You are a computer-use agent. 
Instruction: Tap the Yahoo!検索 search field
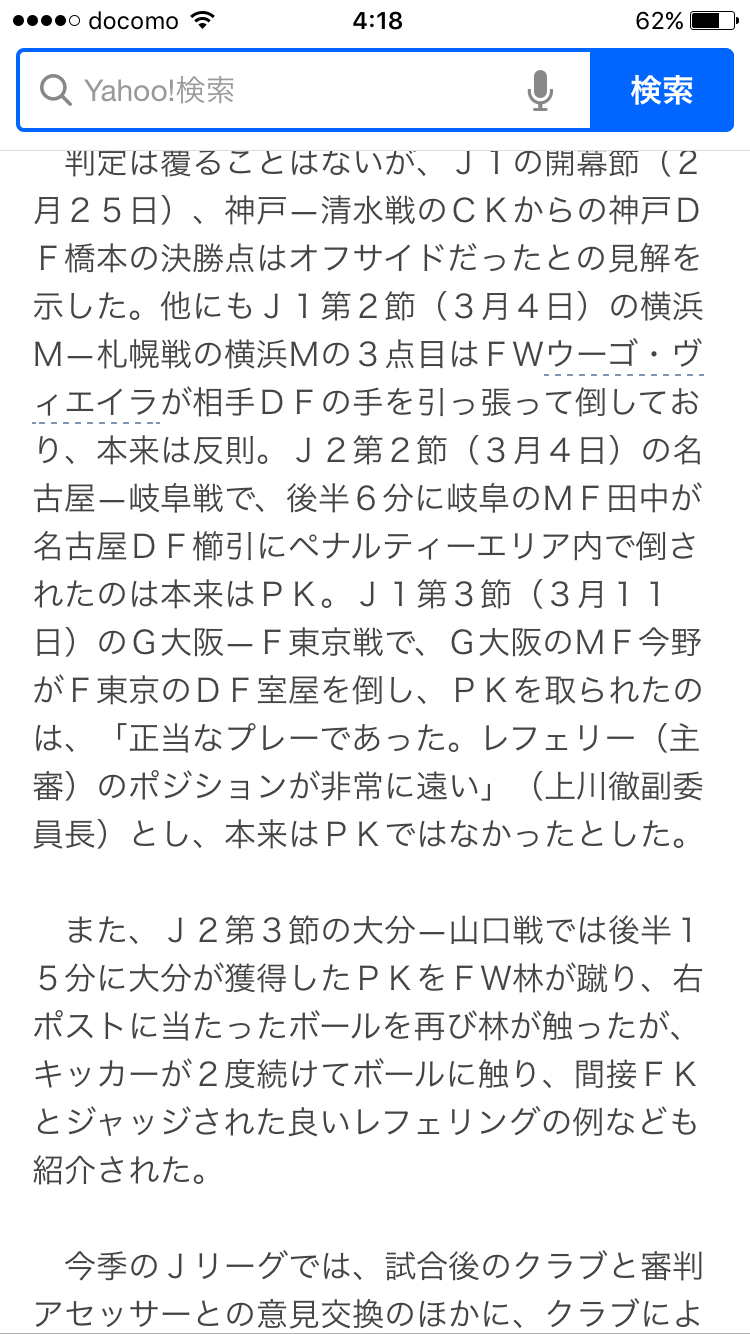(280, 91)
